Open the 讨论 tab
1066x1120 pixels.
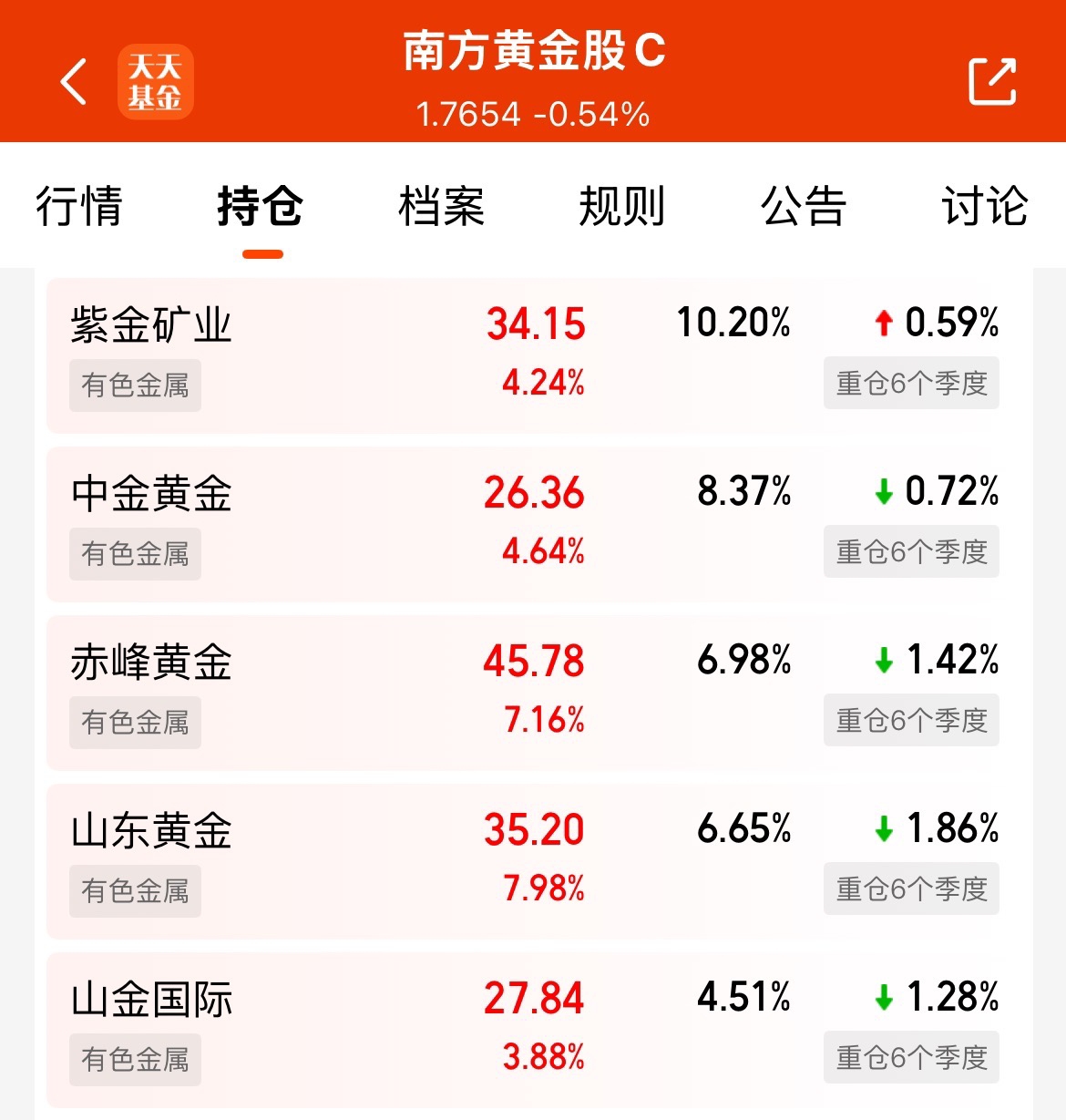click(x=985, y=206)
